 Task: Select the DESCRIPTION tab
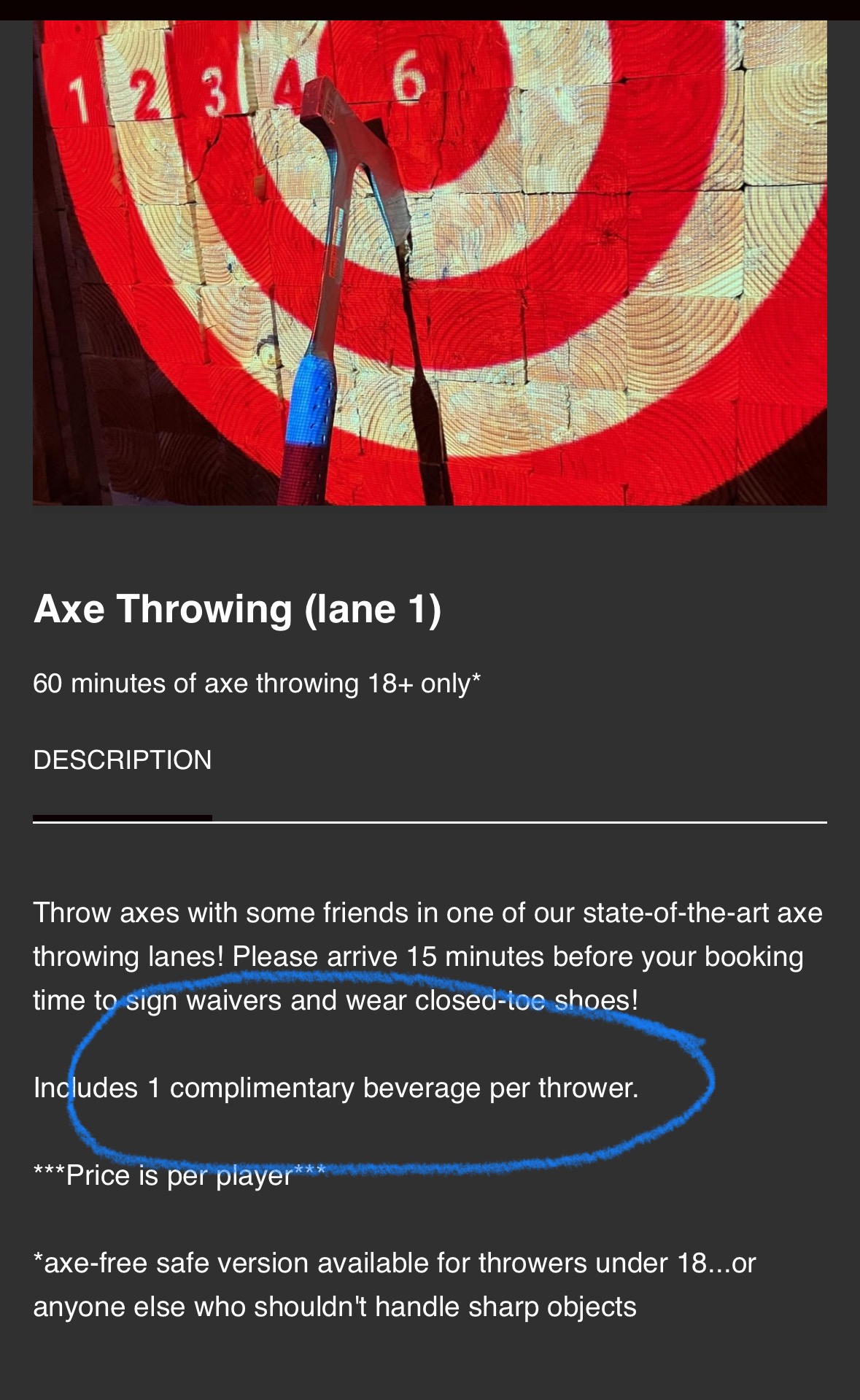(x=123, y=760)
